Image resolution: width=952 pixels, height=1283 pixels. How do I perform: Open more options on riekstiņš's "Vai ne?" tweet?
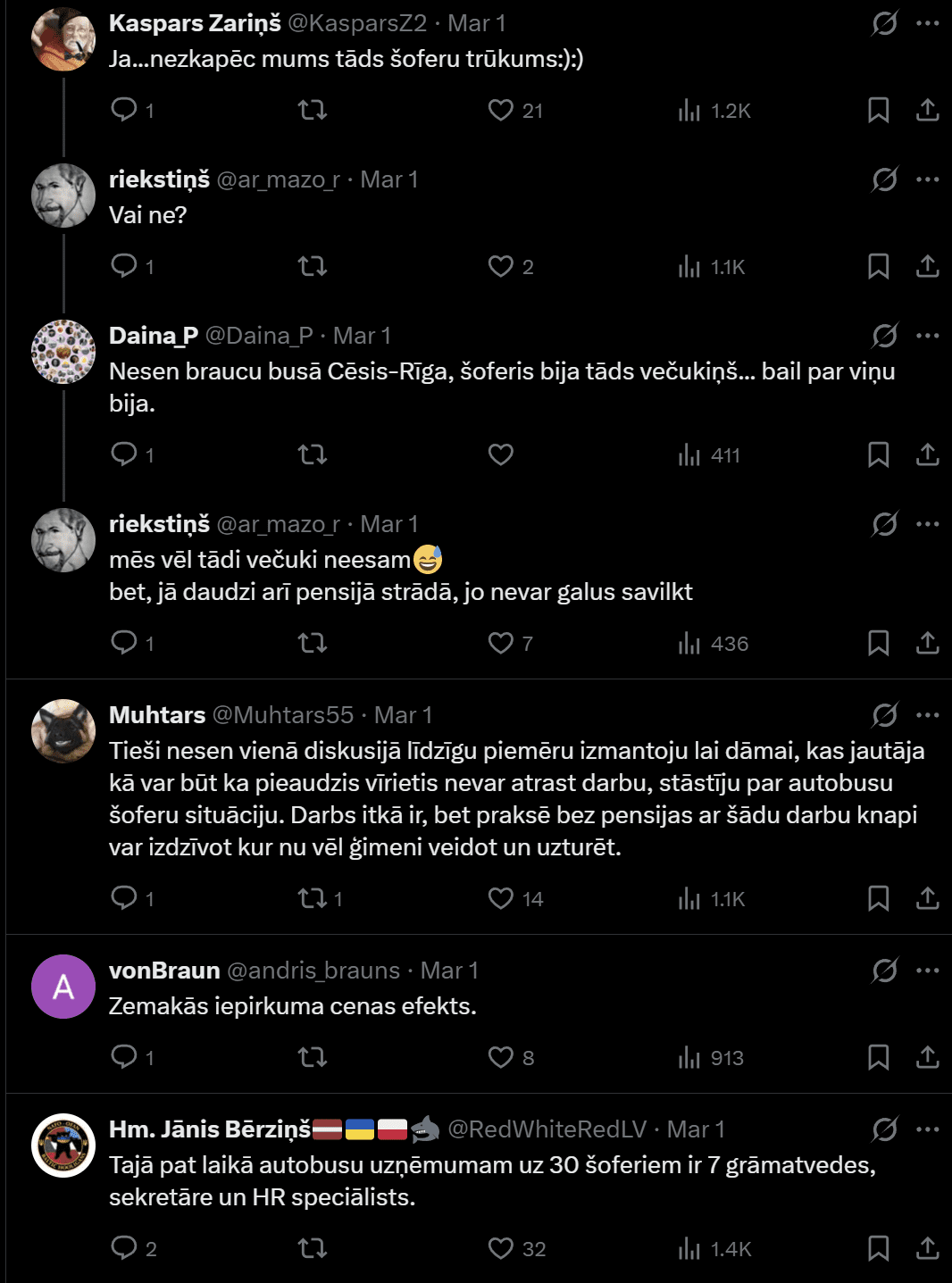click(928, 179)
